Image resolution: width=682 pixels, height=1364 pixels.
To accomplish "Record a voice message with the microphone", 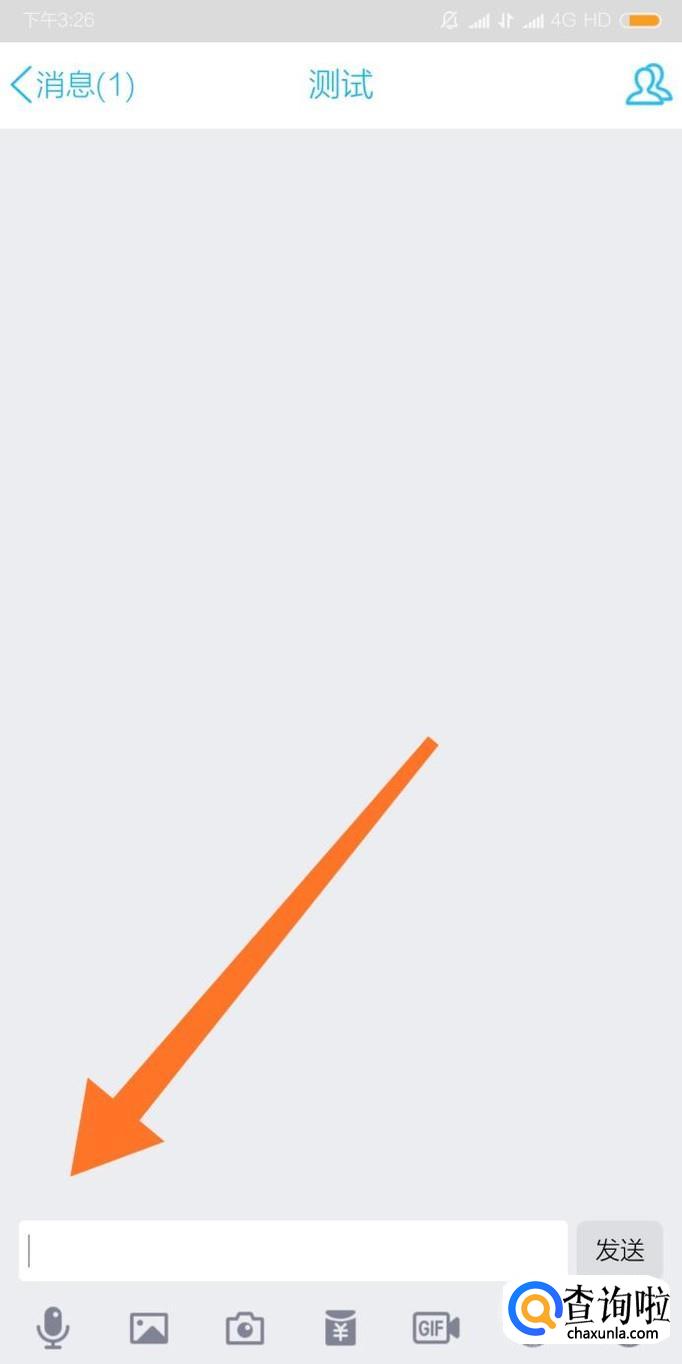I will click(x=53, y=1328).
